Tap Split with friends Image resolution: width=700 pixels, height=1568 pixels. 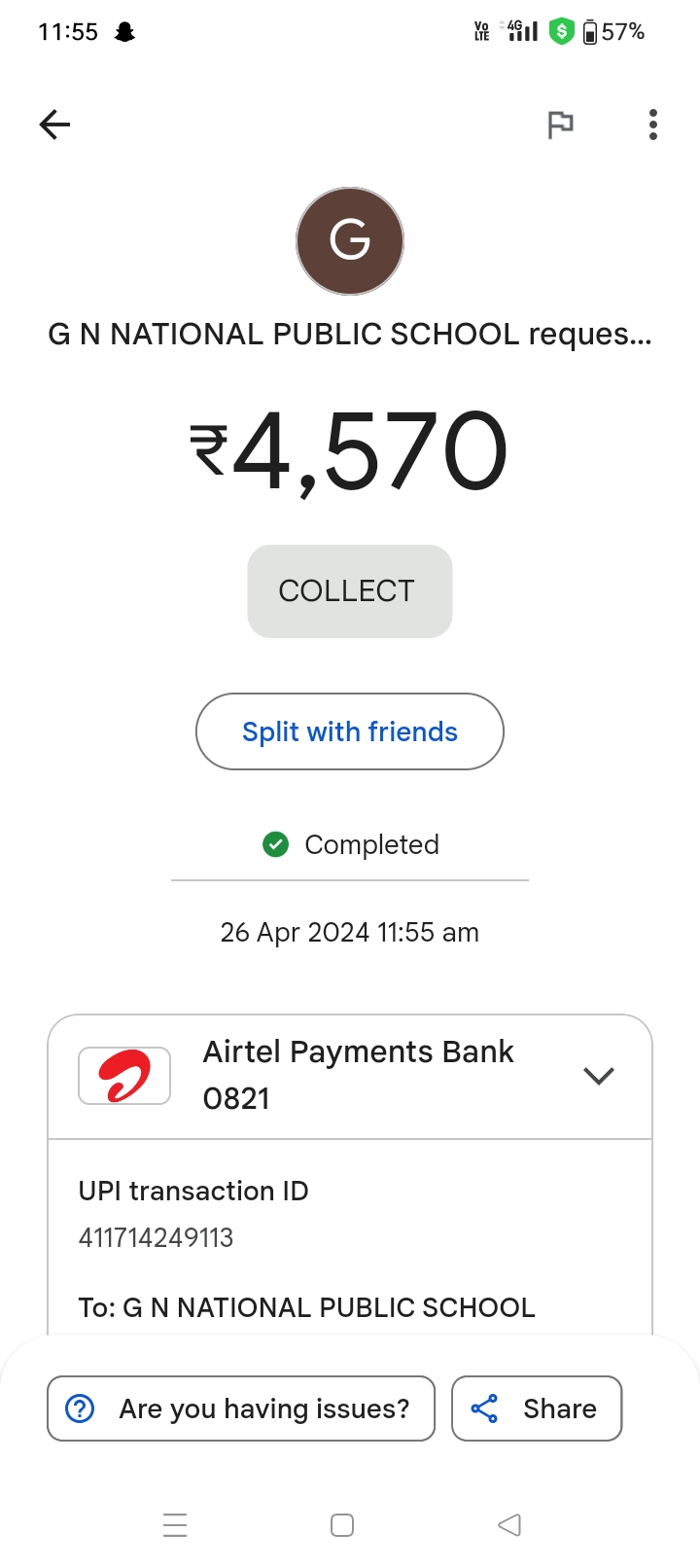click(350, 731)
